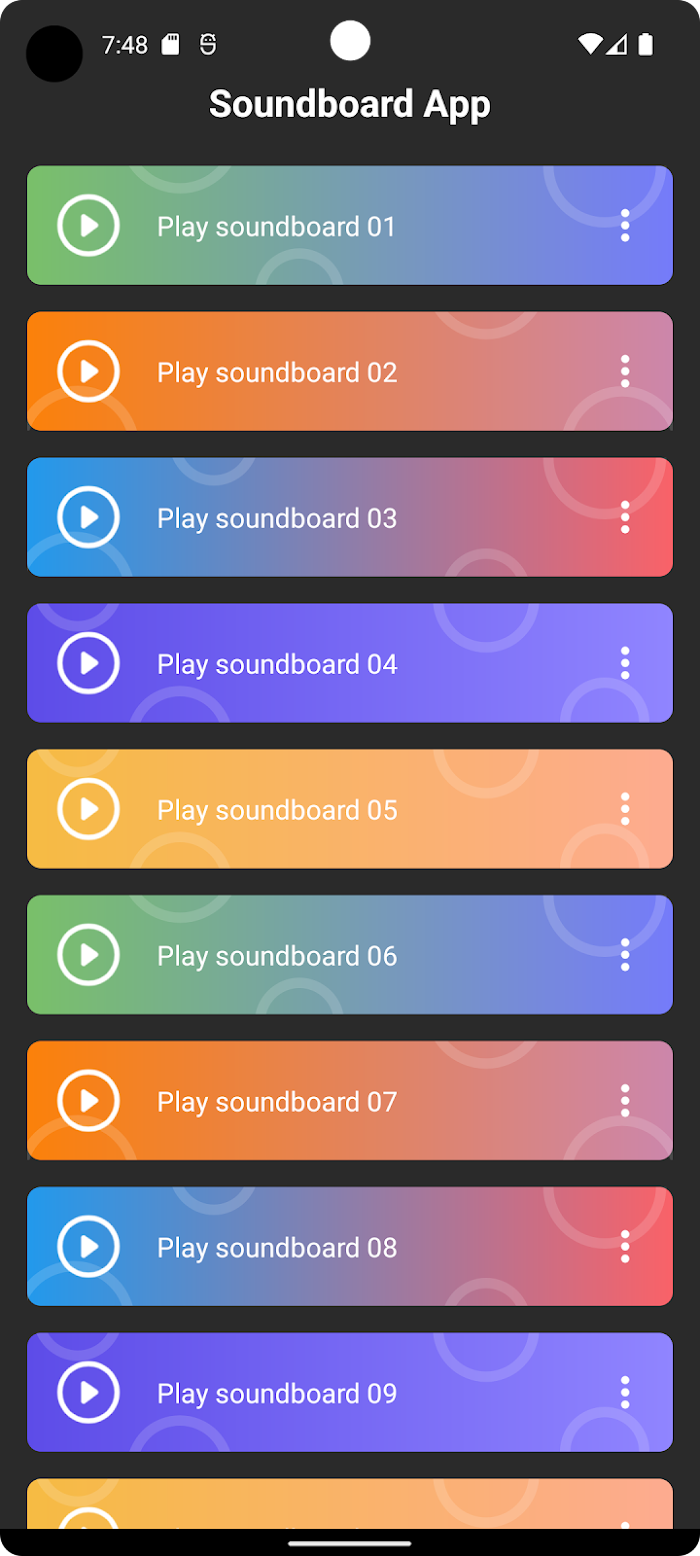Open more options on soundboard 07
The image size is (700, 1556).
[x=625, y=1101]
